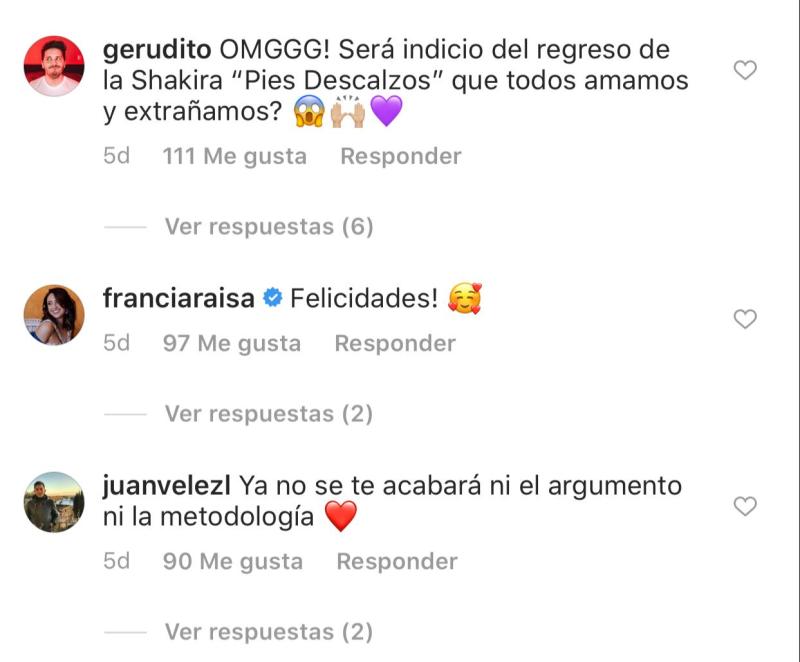Visit the gerudito username link
Screen dimensions: 800x662
pos(157,50)
